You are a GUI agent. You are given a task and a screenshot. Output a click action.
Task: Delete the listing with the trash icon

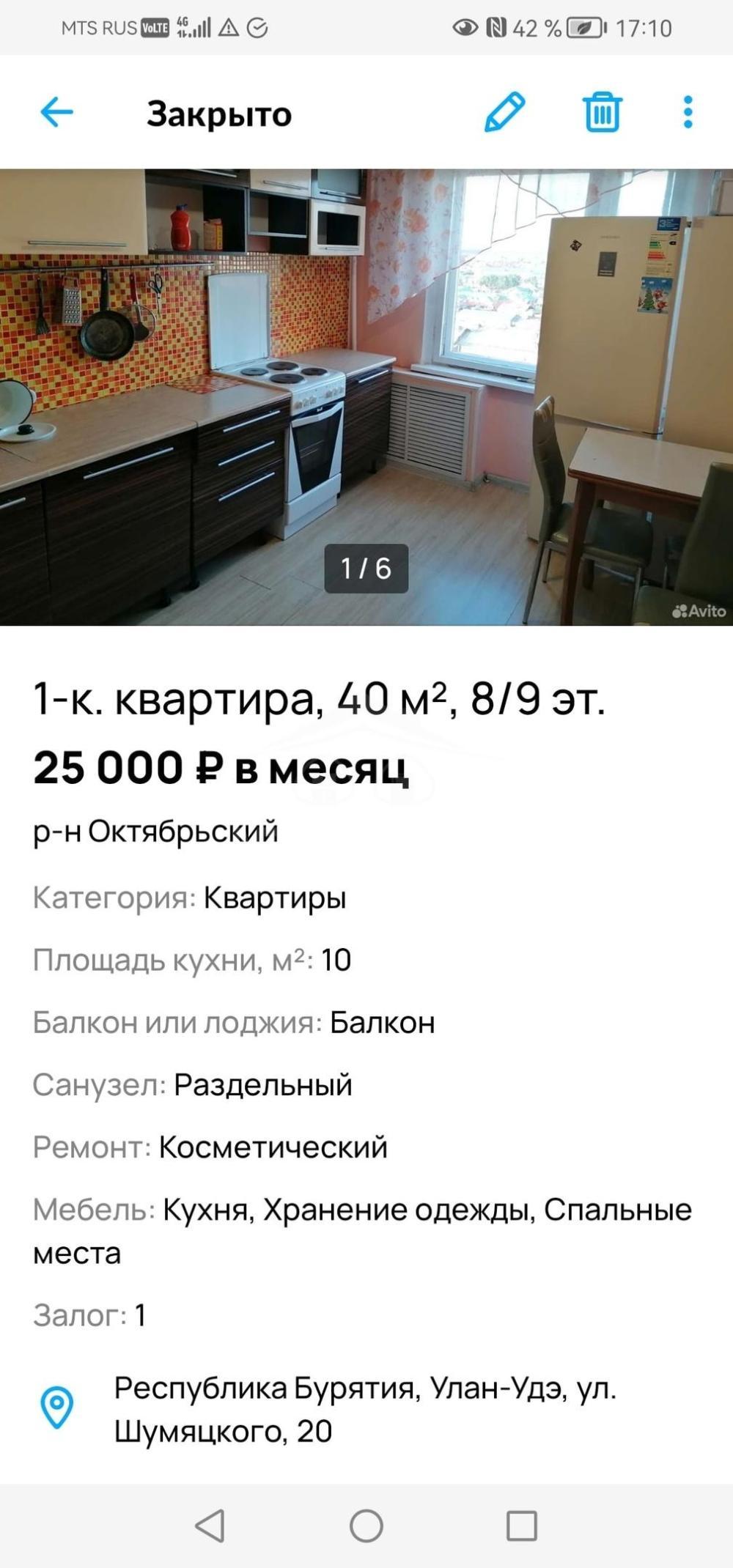point(603,112)
